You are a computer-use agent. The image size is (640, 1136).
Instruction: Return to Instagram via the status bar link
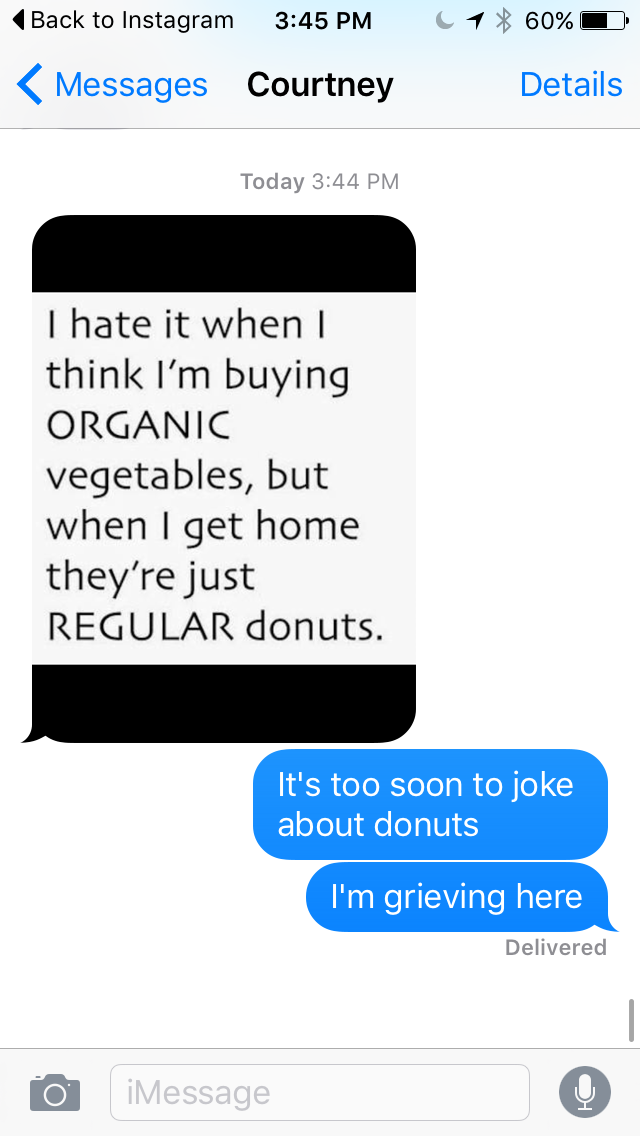(x=122, y=20)
